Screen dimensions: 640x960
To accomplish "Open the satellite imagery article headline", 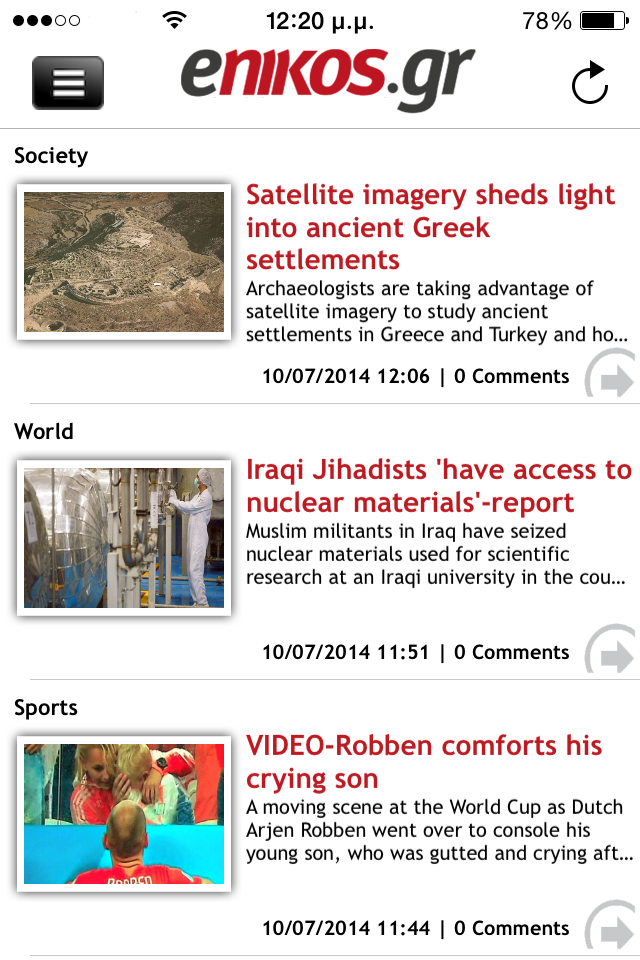I will (430, 227).
